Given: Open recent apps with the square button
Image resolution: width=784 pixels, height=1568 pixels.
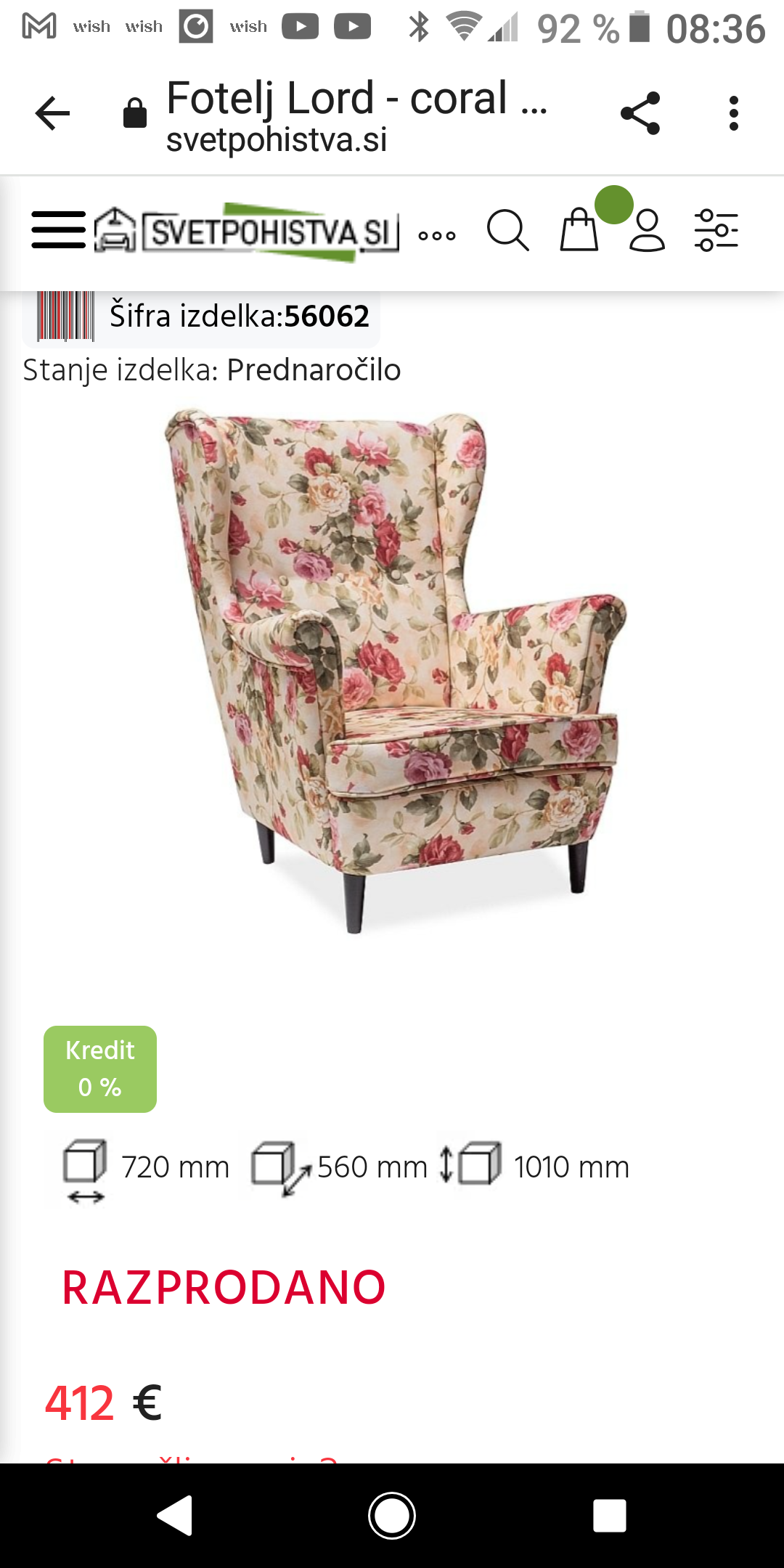Looking at the screenshot, I should pyautogui.click(x=610, y=1516).
